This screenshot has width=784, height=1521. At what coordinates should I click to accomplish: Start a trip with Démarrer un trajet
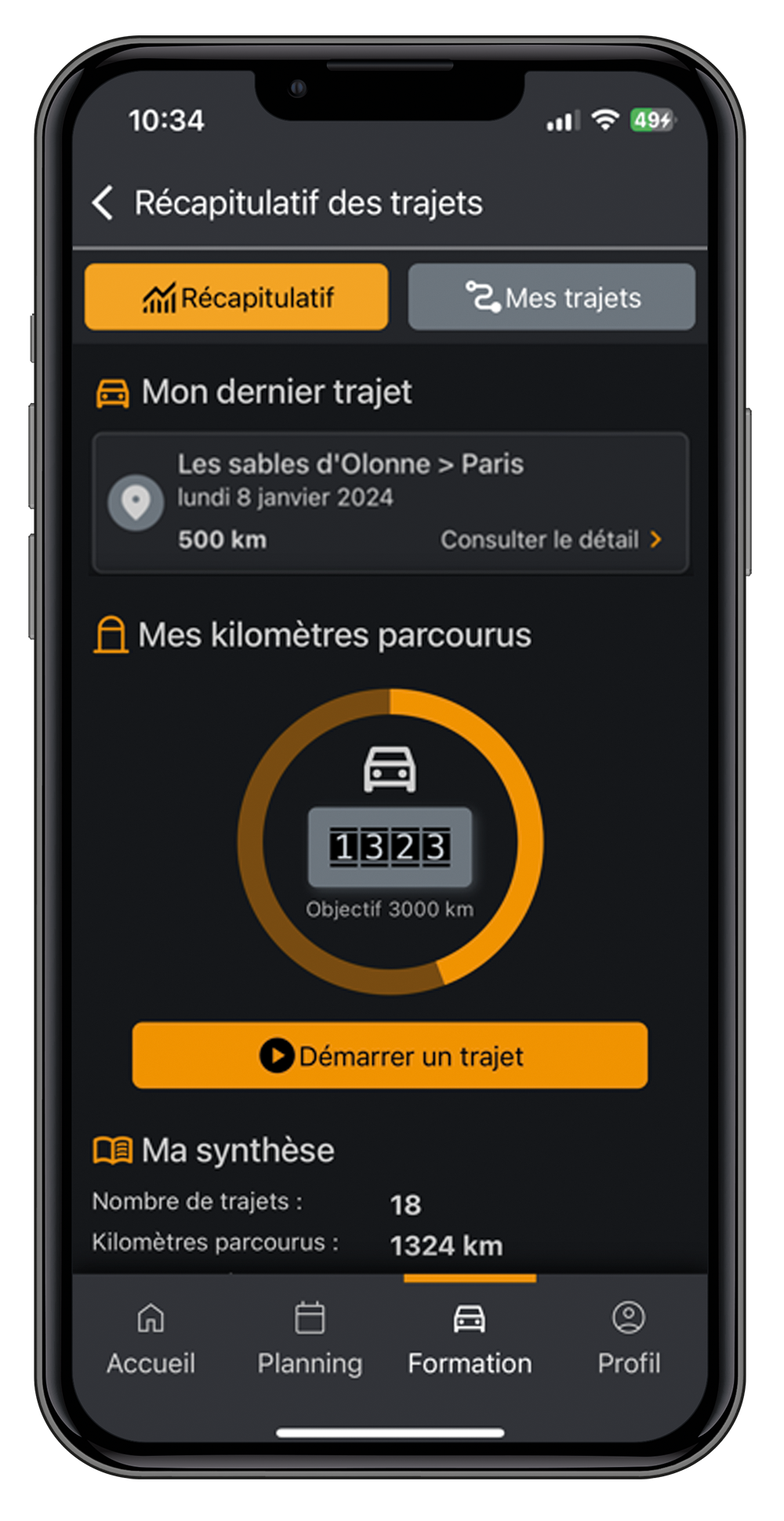390,1055
